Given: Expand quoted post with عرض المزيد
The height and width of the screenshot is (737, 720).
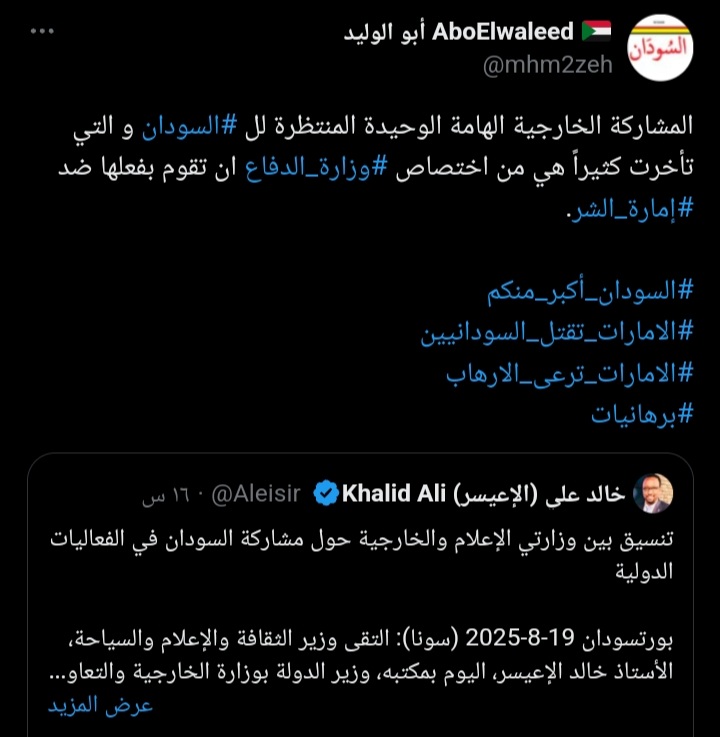Looking at the screenshot, I should (101, 704).
